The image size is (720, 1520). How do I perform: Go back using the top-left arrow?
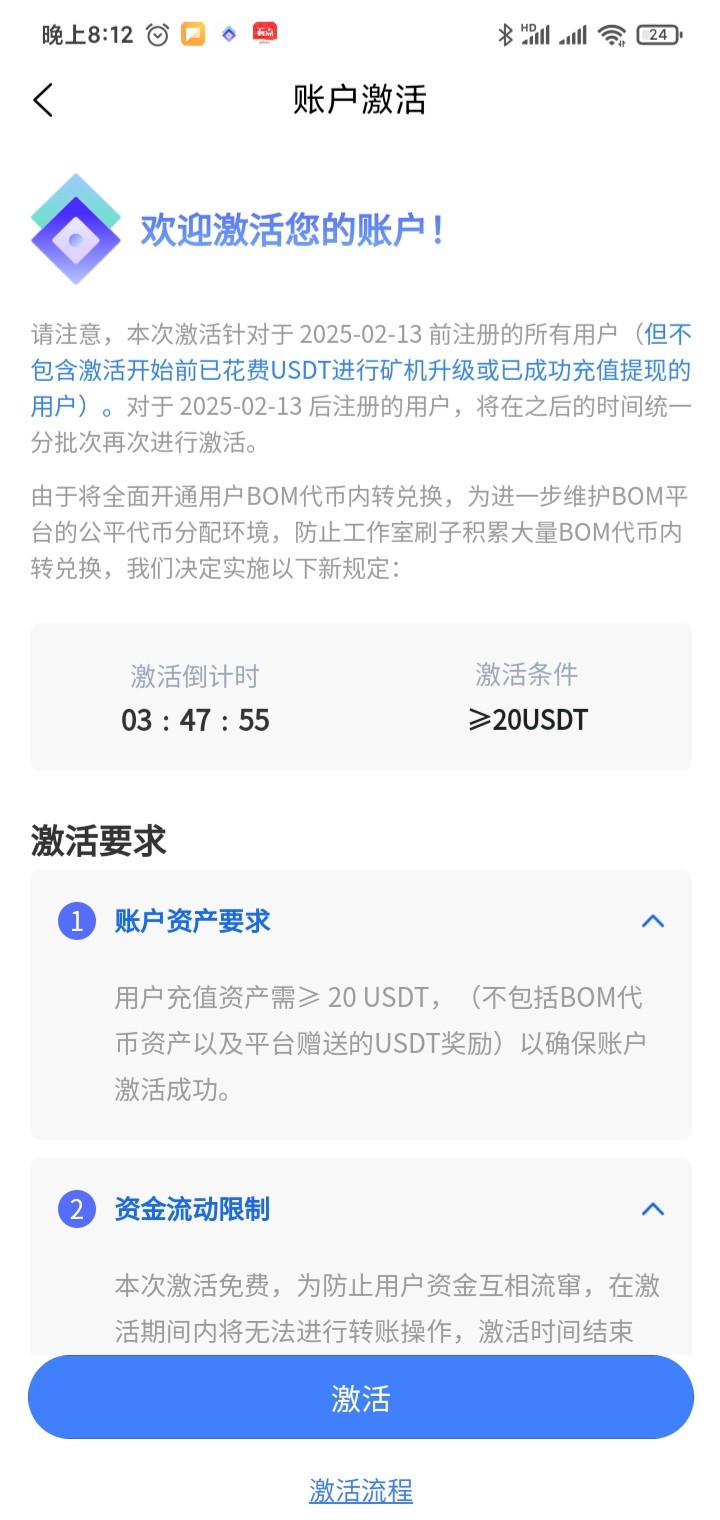pyautogui.click(x=42, y=100)
